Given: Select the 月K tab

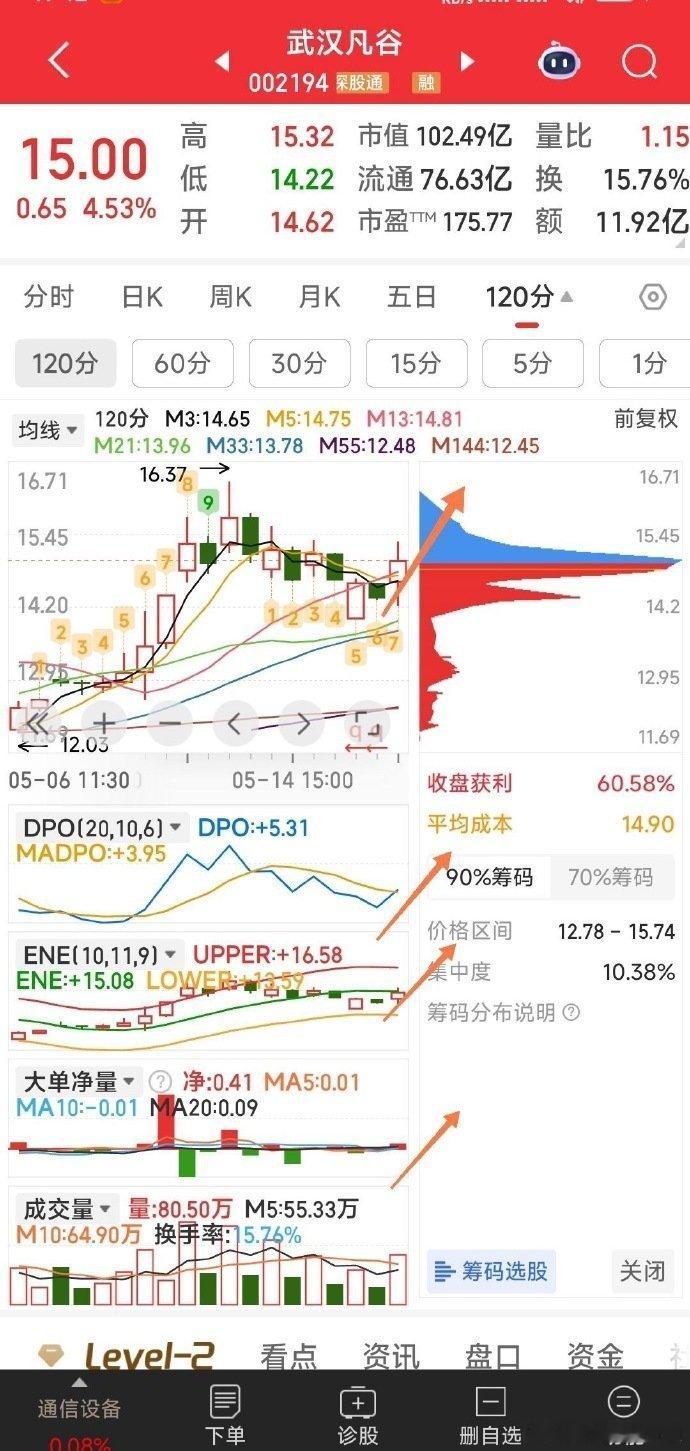Looking at the screenshot, I should (319, 297).
